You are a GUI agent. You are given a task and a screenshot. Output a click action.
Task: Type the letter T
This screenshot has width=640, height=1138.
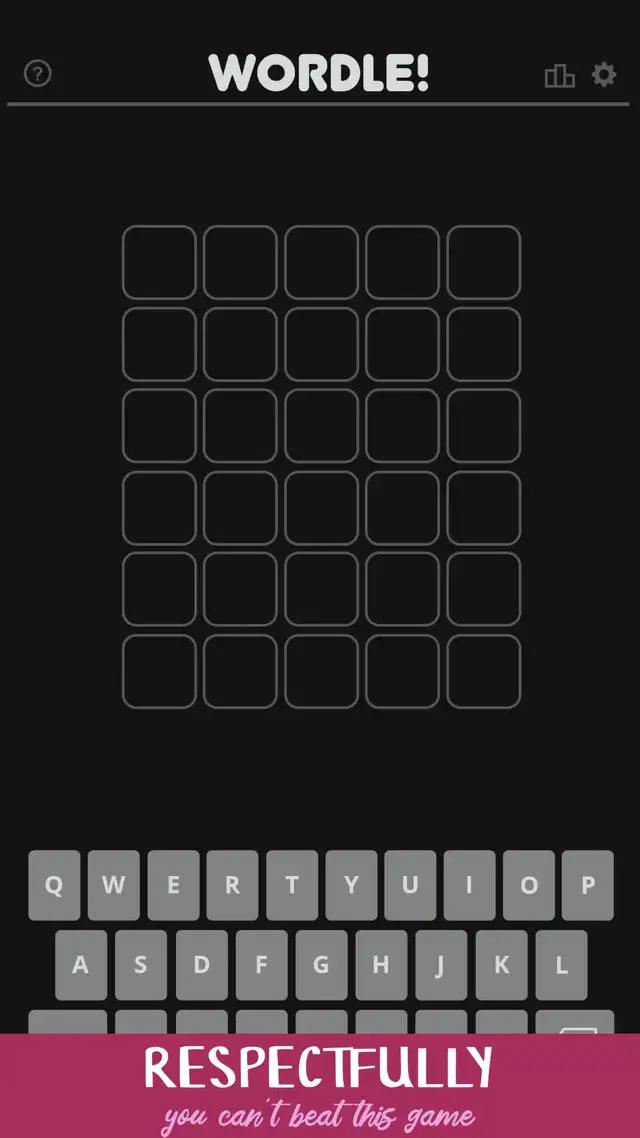292,885
